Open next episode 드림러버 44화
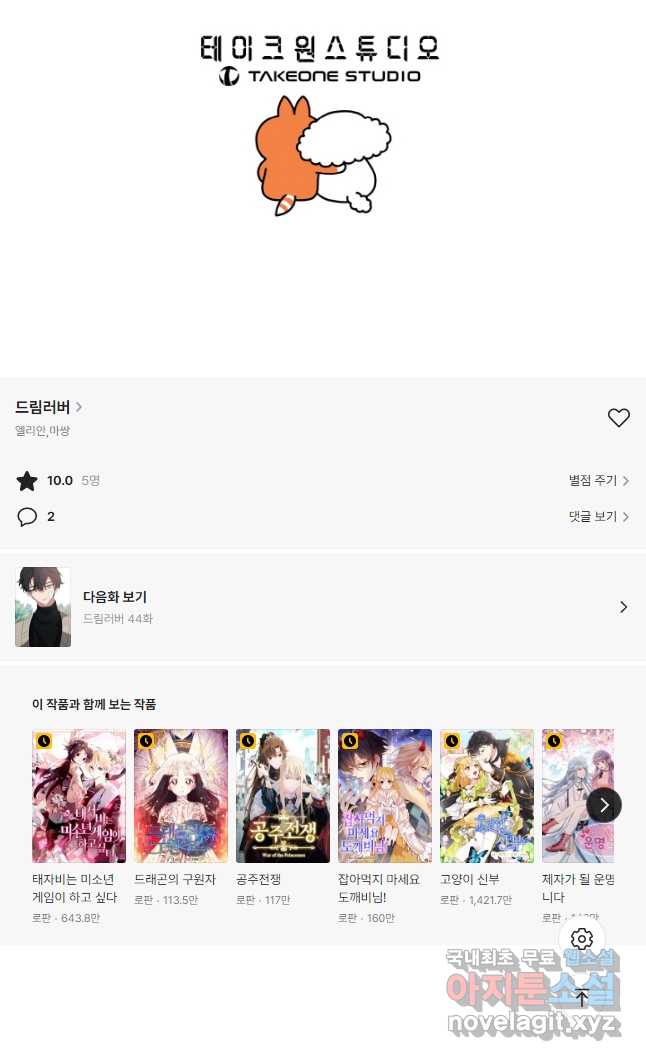Screen dimensions: 646x1061 [323, 607]
